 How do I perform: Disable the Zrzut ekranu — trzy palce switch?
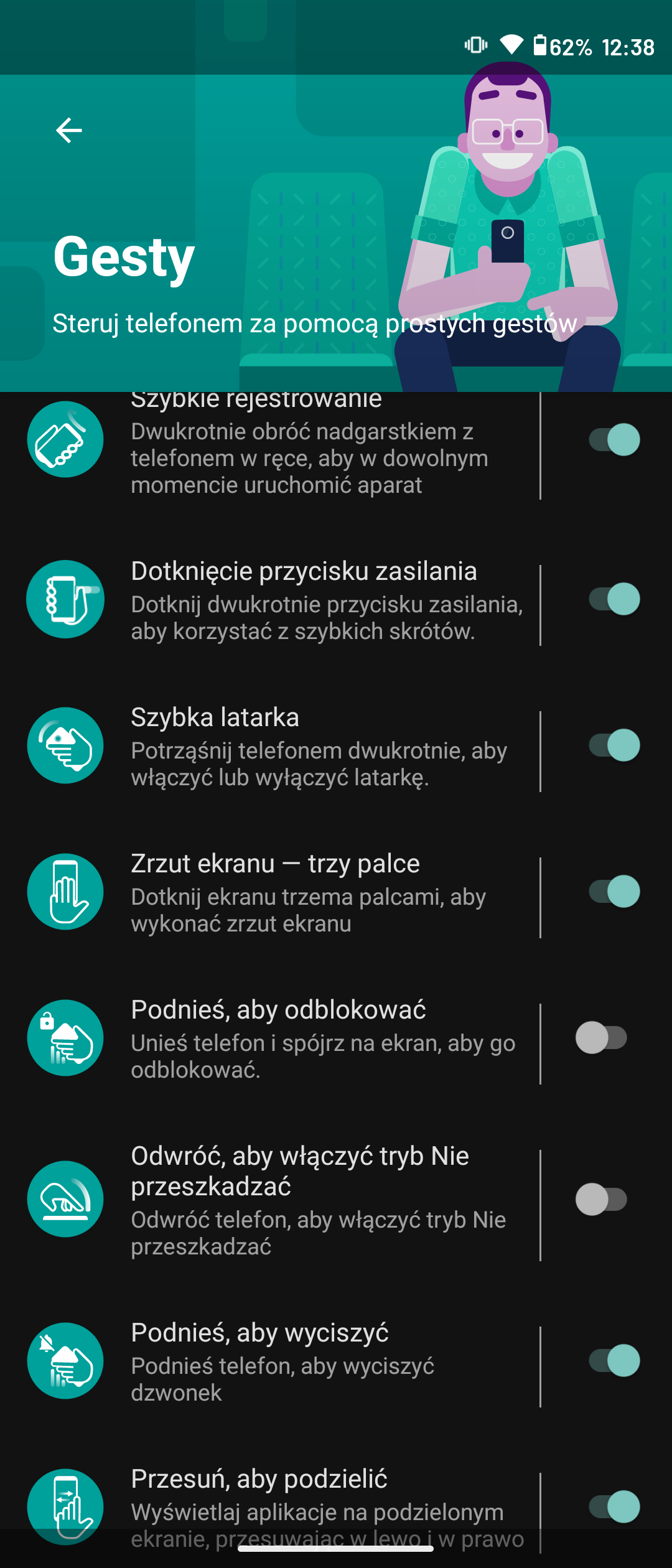[x=614, y=892]
